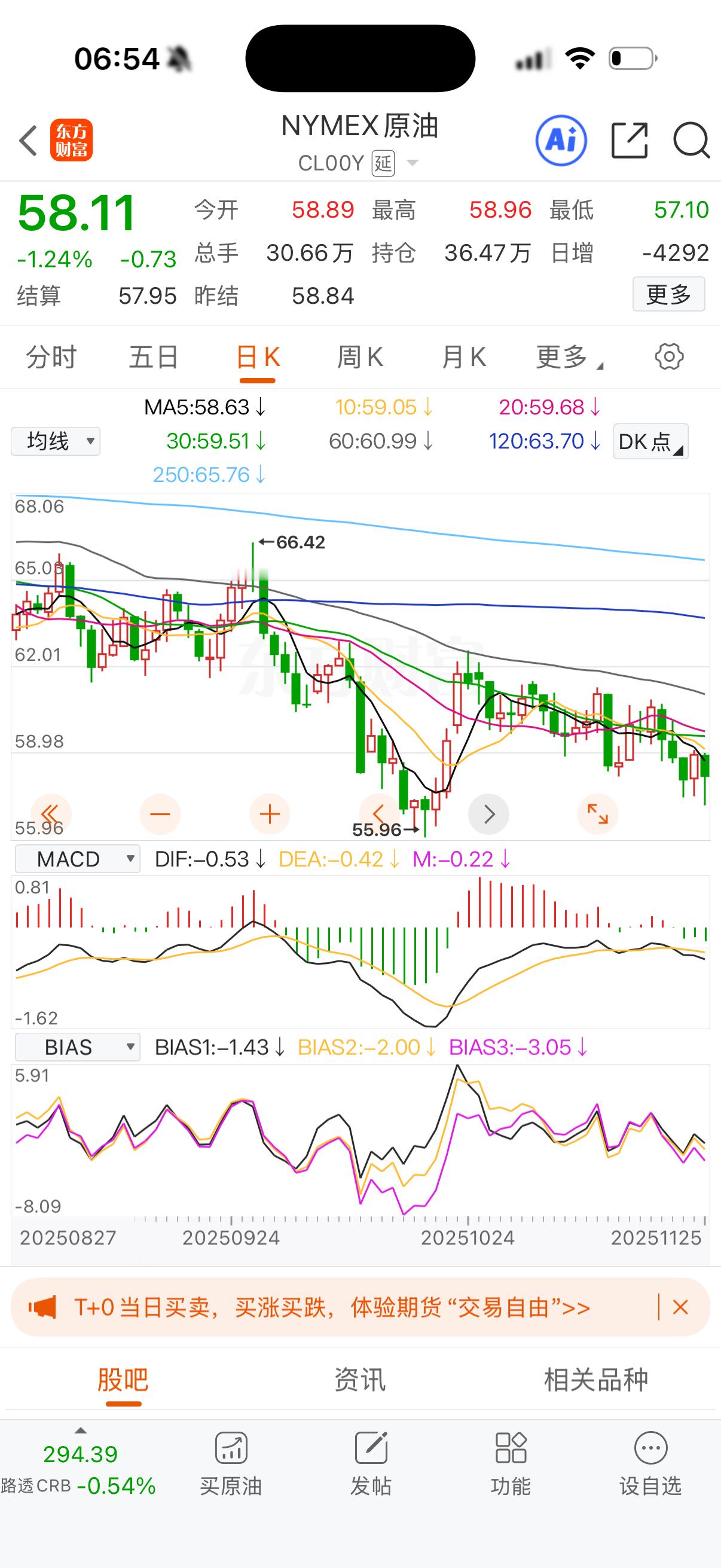Open the 均线 indicator dropdown
Viewport: 721px width, 1568px height.
pos(56,441)
